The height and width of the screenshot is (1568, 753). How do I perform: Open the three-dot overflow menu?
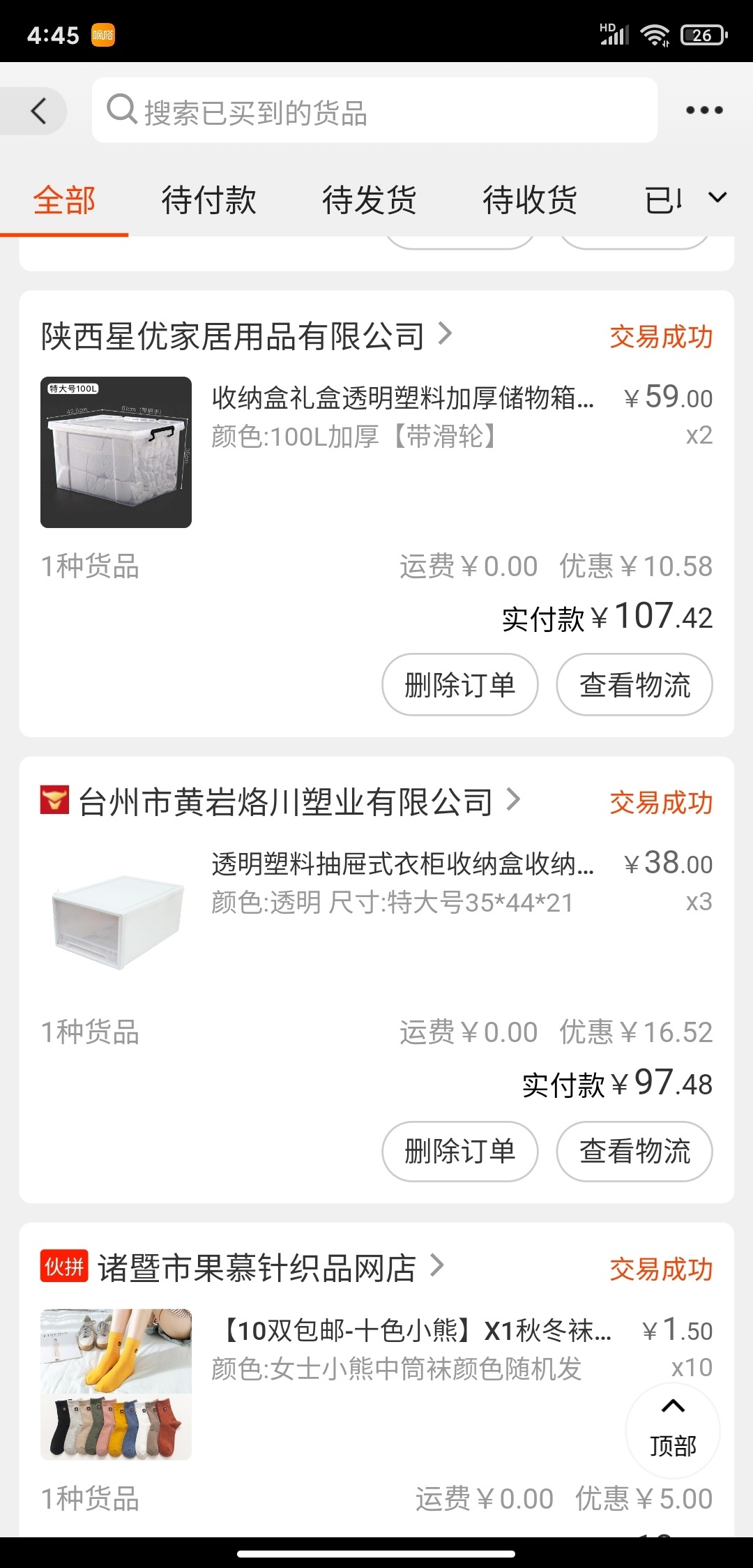[704, 110]
